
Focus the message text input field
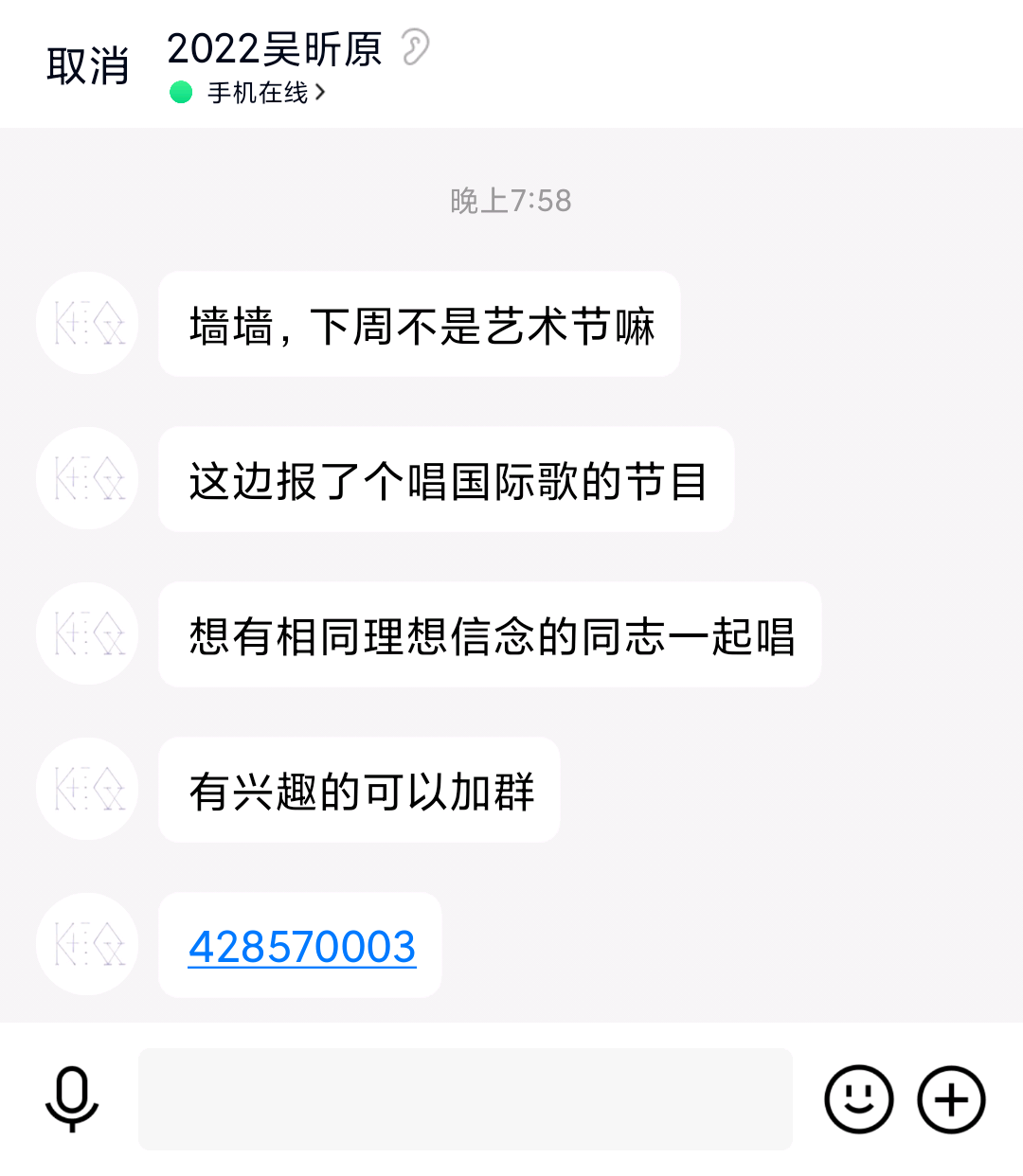tap(465, 1099)
